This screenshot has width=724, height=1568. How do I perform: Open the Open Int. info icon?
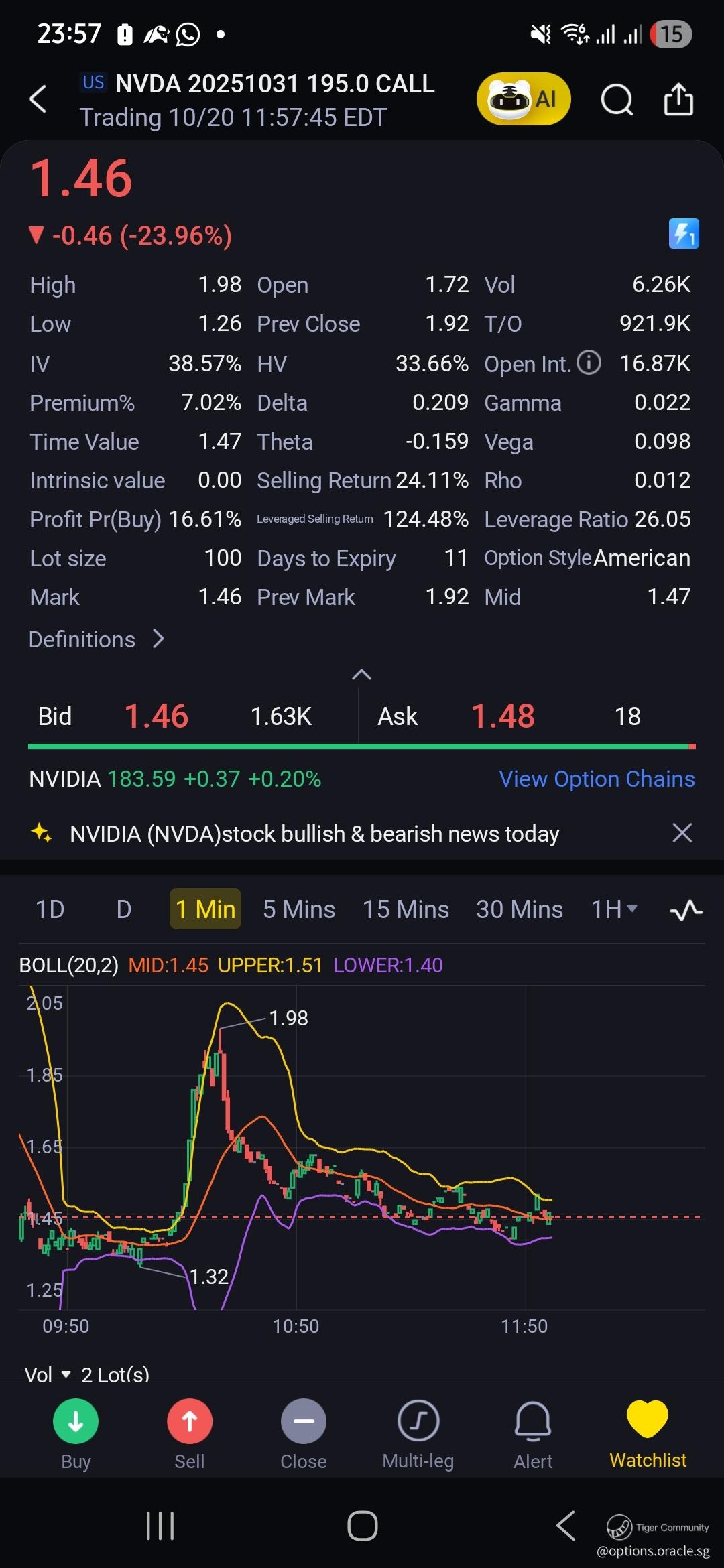point(589,363)
